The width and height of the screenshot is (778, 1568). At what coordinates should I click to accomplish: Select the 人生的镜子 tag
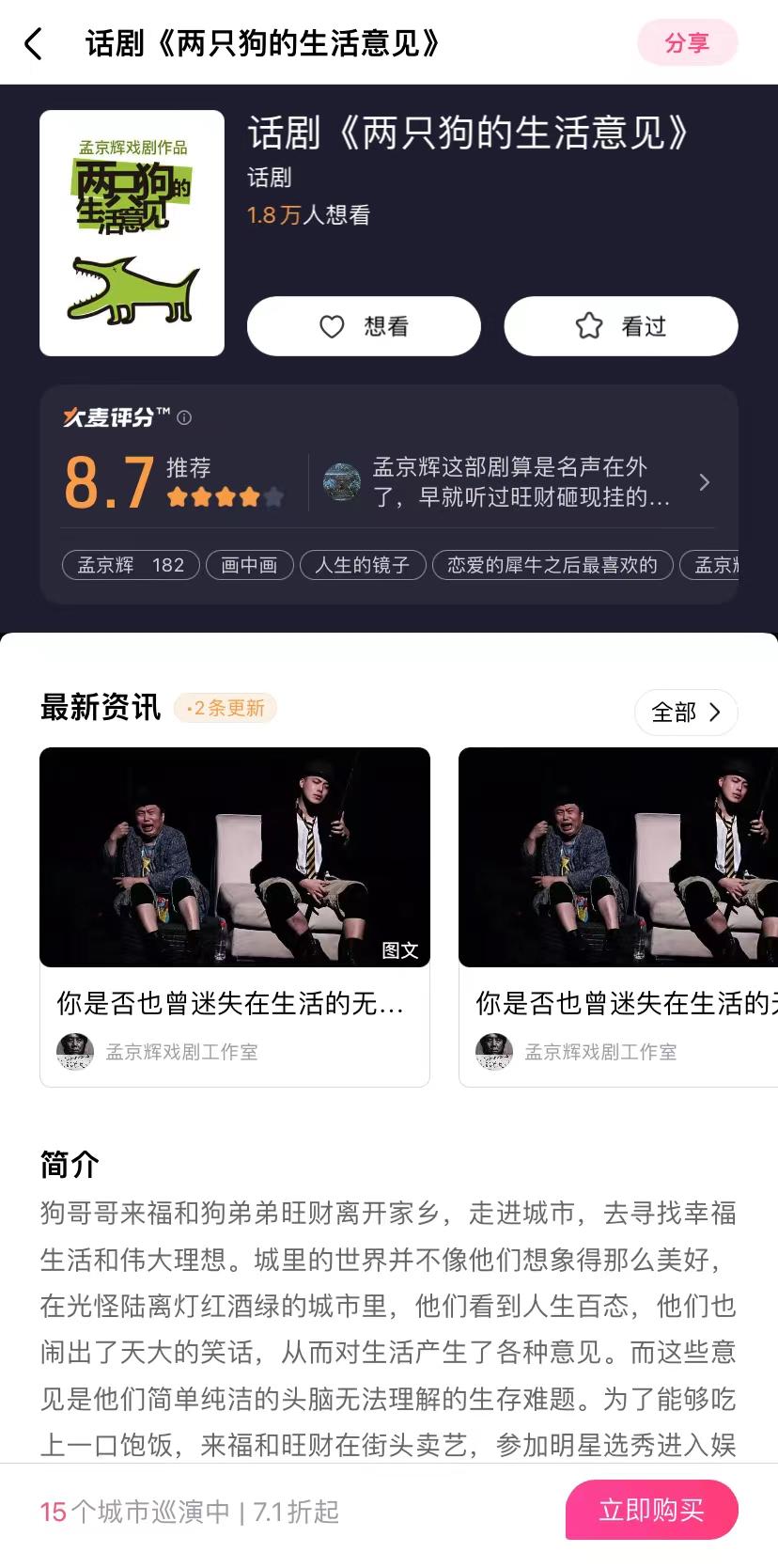pos(363,565)
